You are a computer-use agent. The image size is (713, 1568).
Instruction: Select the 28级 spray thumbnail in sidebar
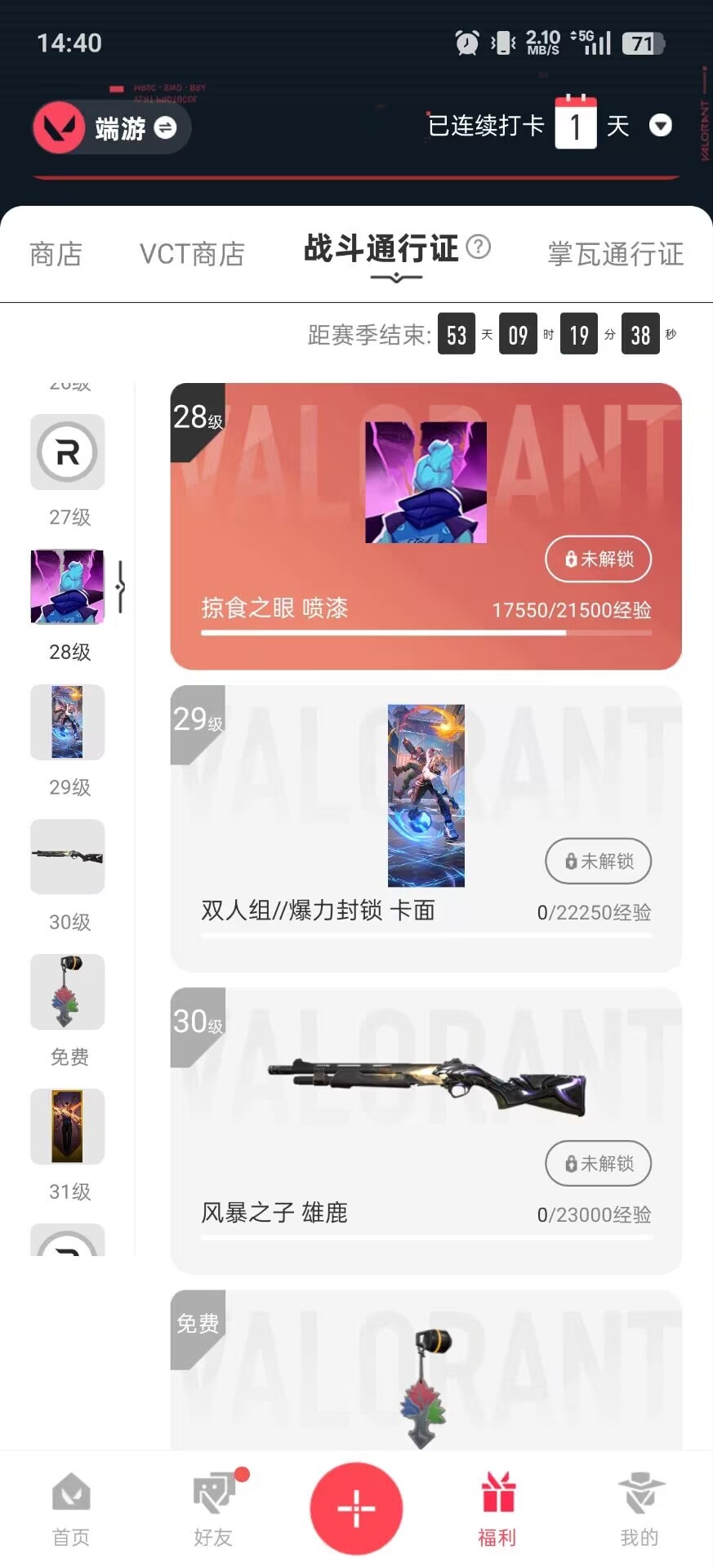pyautogui.click(x=68, y=586)
